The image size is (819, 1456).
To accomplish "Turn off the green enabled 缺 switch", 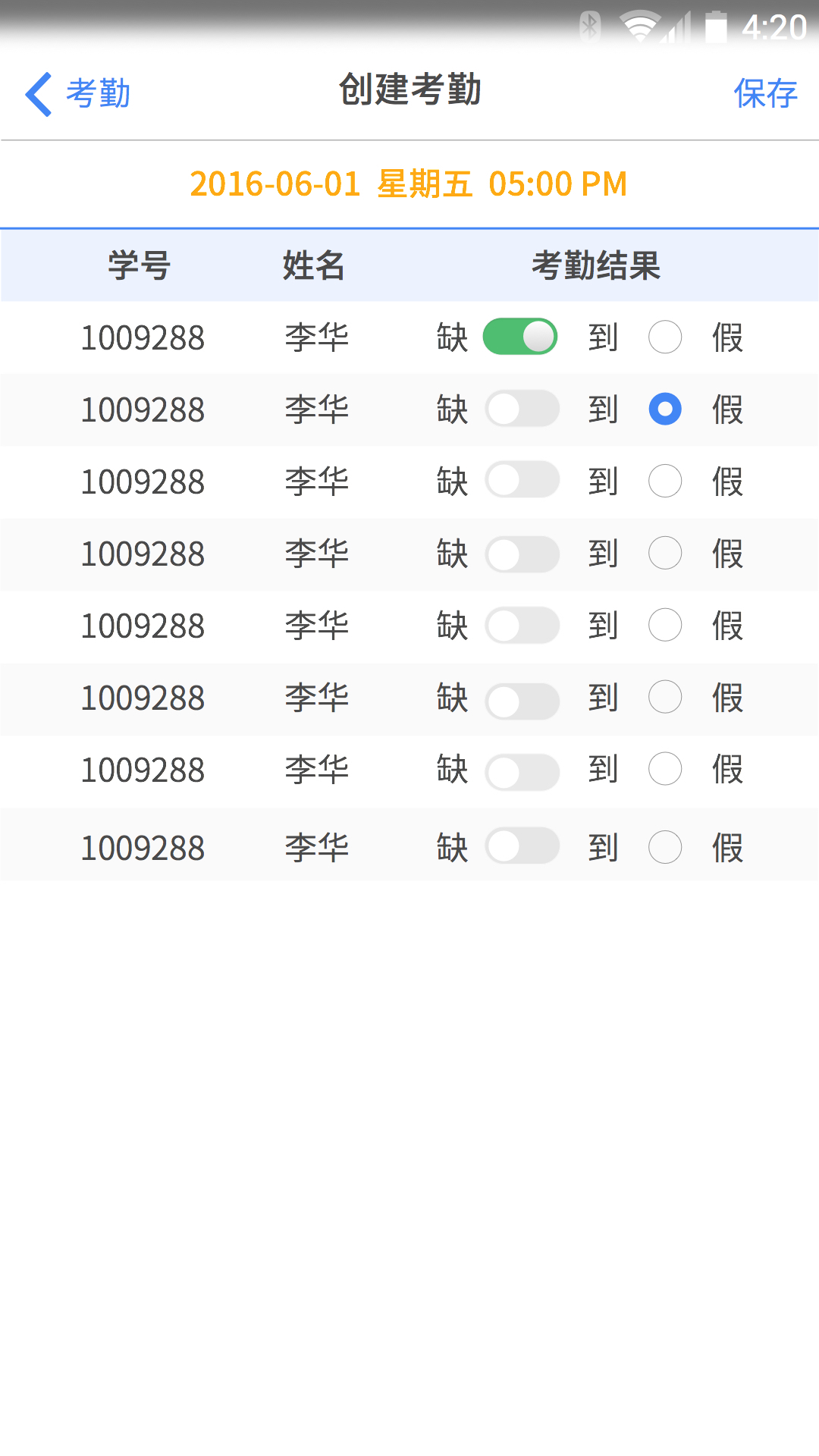I will coord(520,337).
